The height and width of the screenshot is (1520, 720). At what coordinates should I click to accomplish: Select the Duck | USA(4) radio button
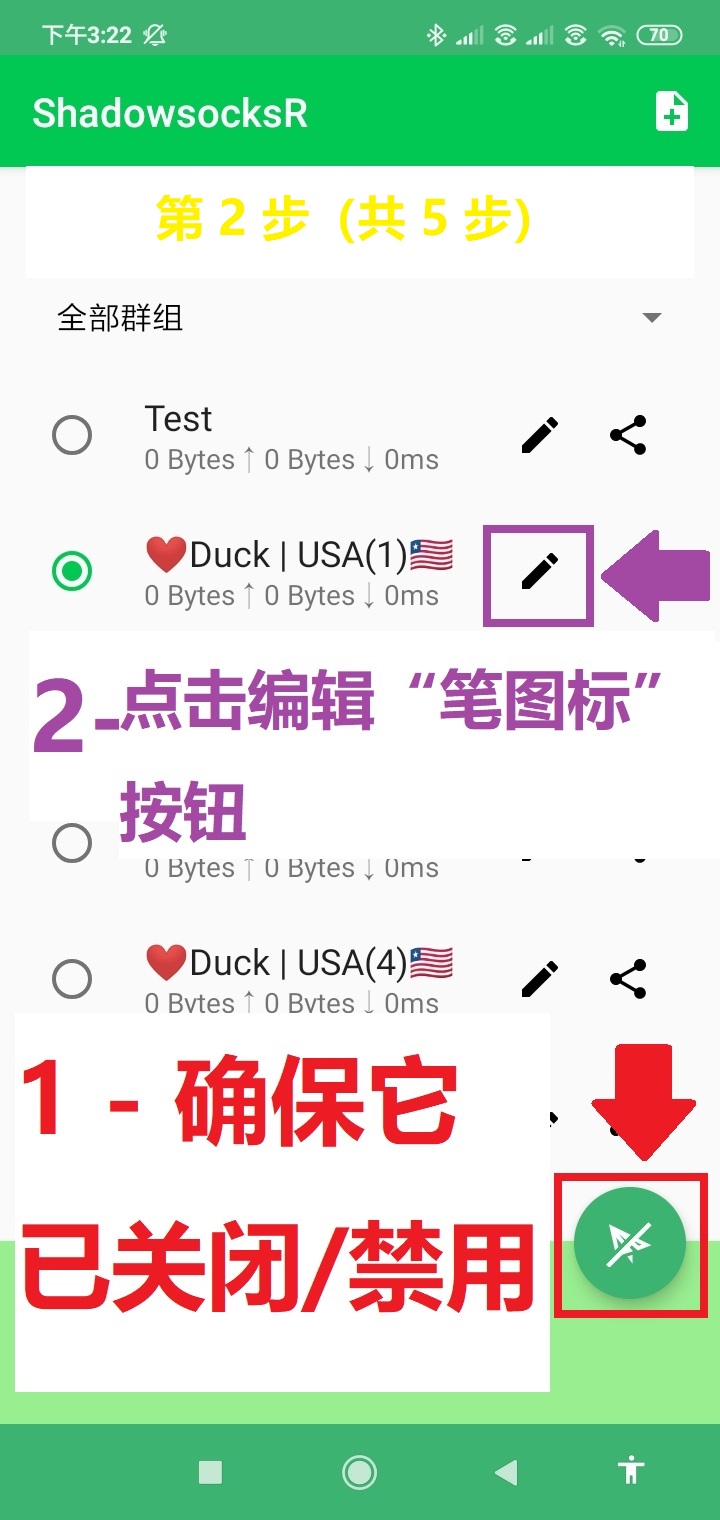coord(72,979)
